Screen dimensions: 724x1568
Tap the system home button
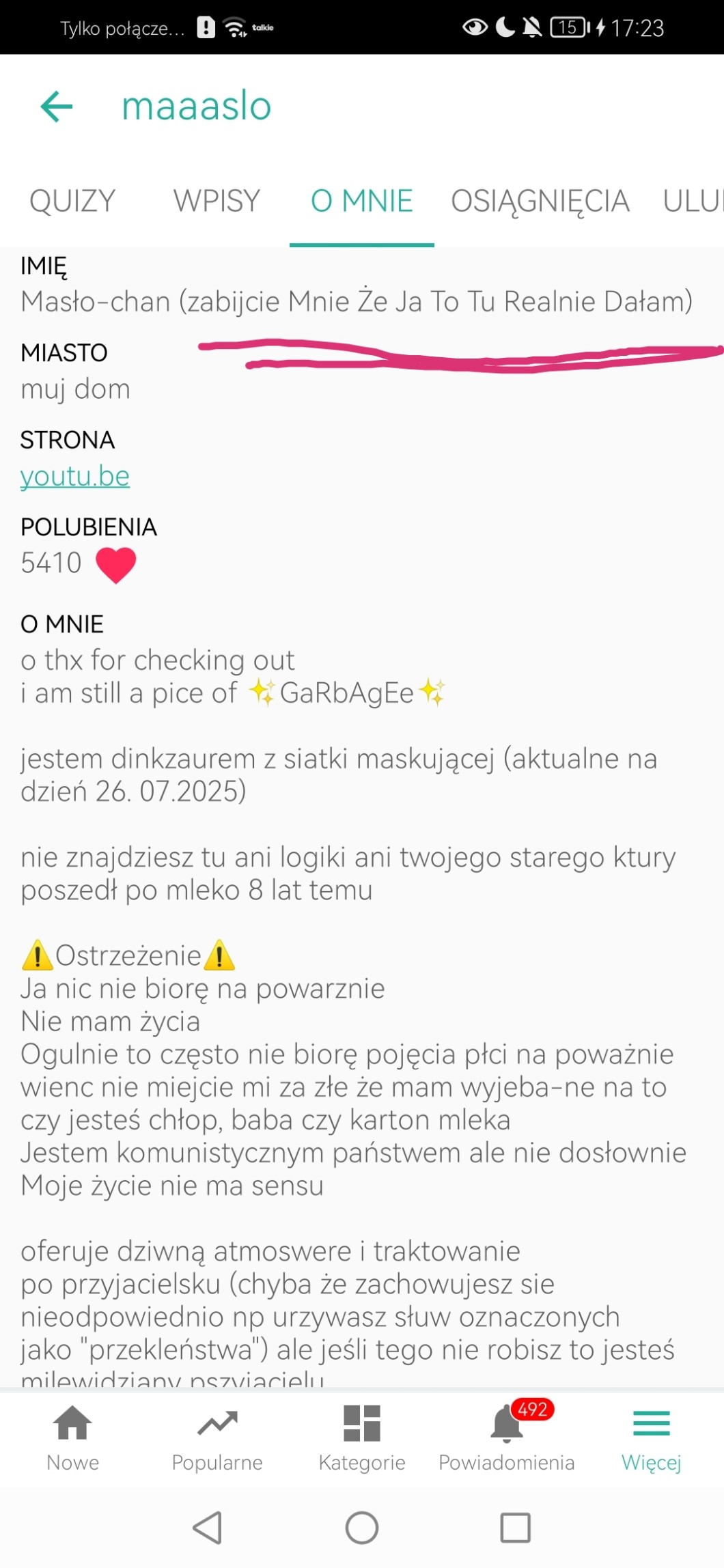(362, 1528)
